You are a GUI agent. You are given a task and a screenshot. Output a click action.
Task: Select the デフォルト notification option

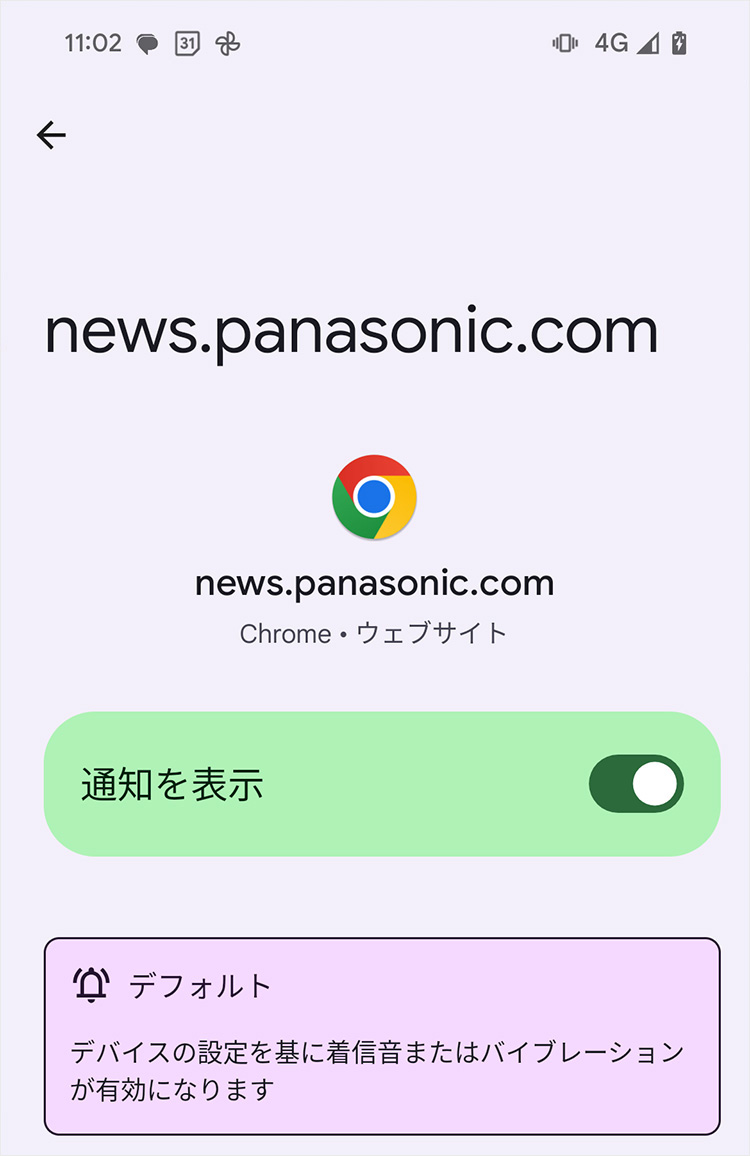[x=381, y=1035]
